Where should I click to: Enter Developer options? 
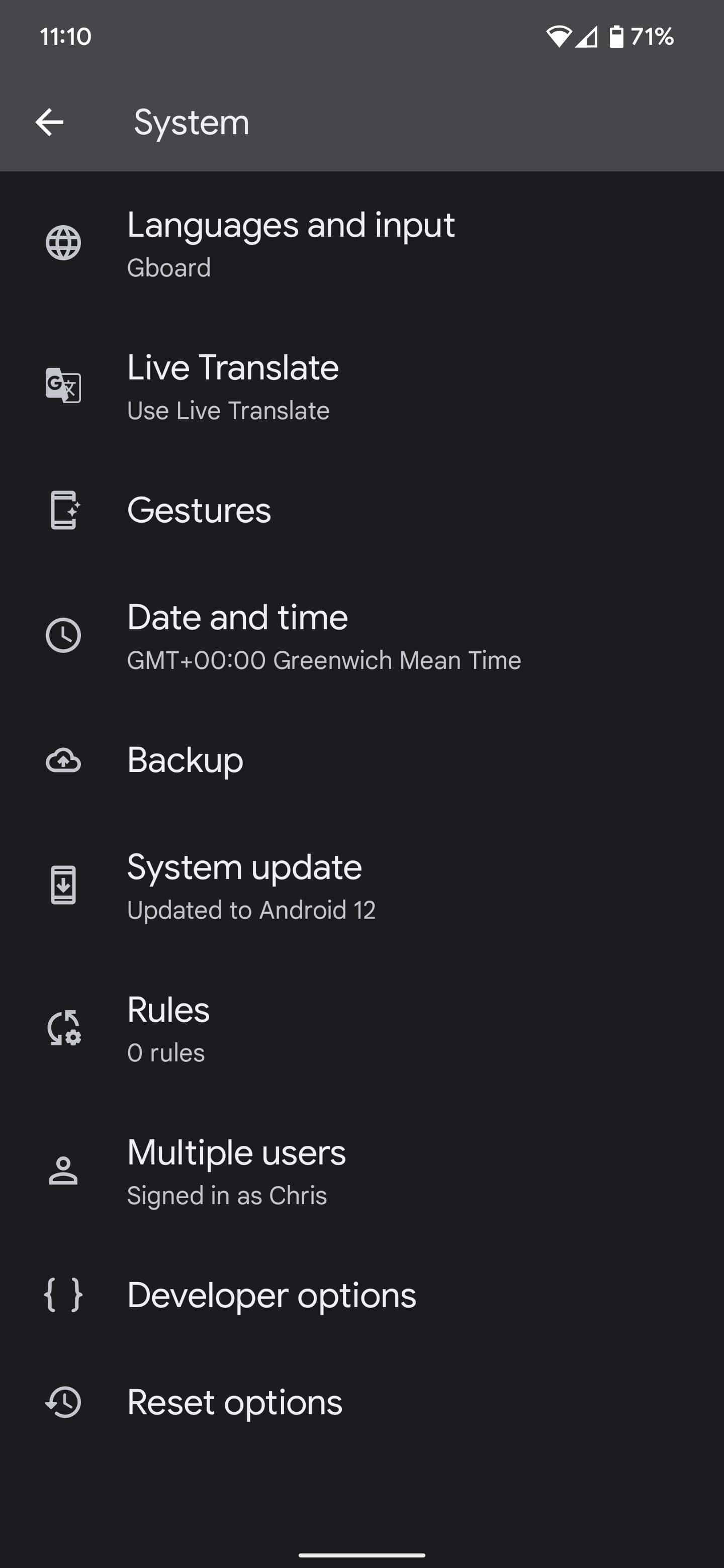pos(271,1295)
